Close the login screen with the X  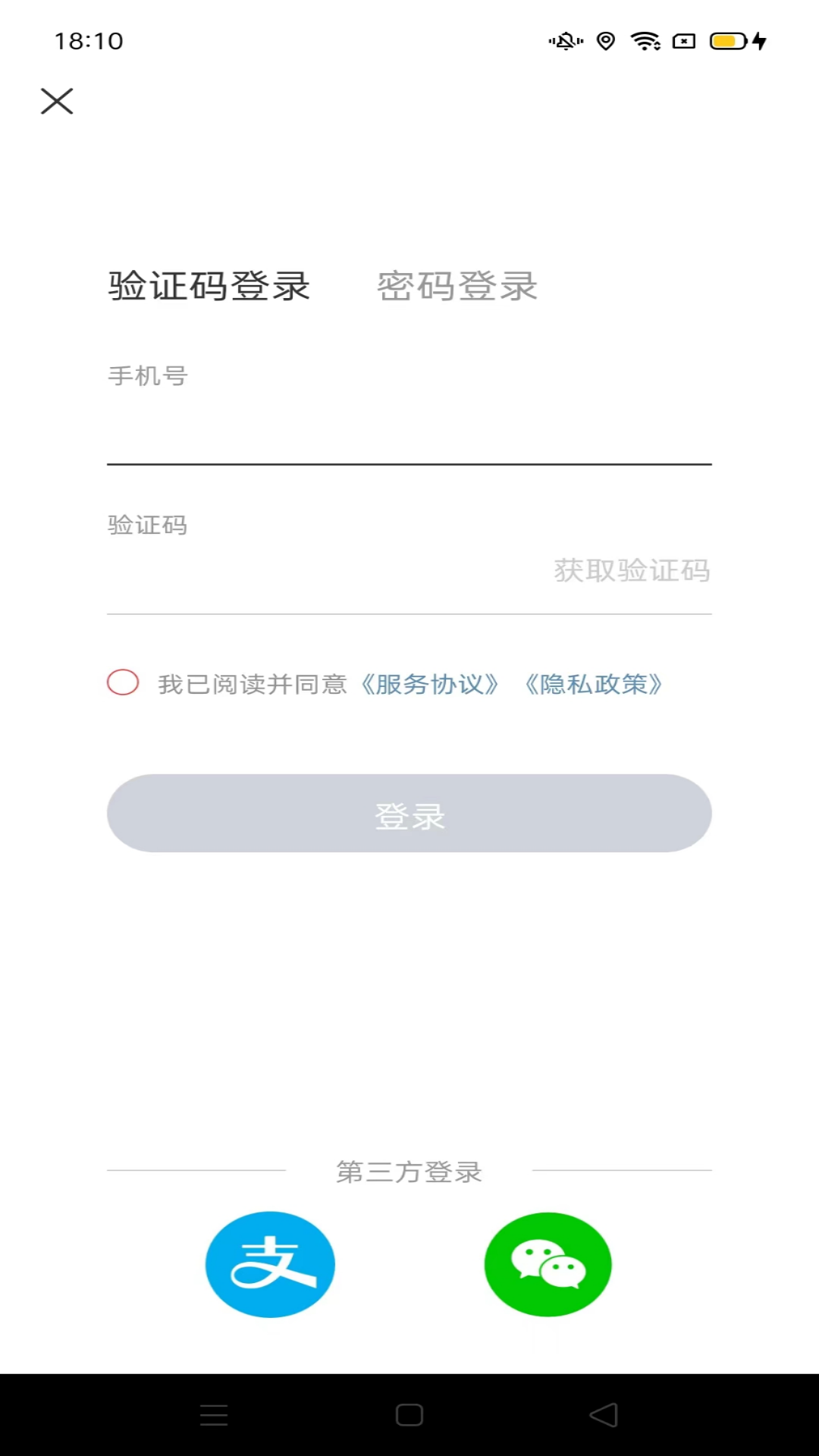pyautogui.click(x=57, y=102)
